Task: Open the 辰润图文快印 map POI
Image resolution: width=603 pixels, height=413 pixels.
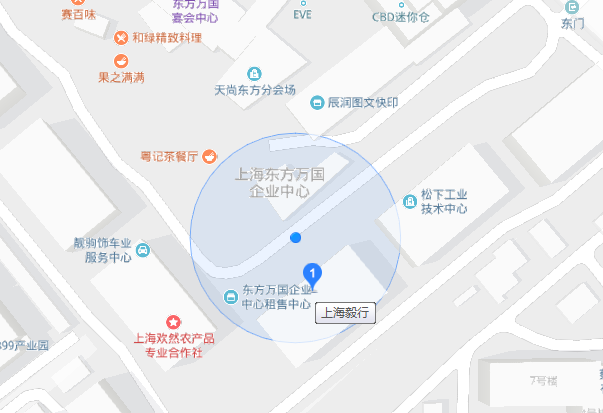Action: (x=317, y=102)
